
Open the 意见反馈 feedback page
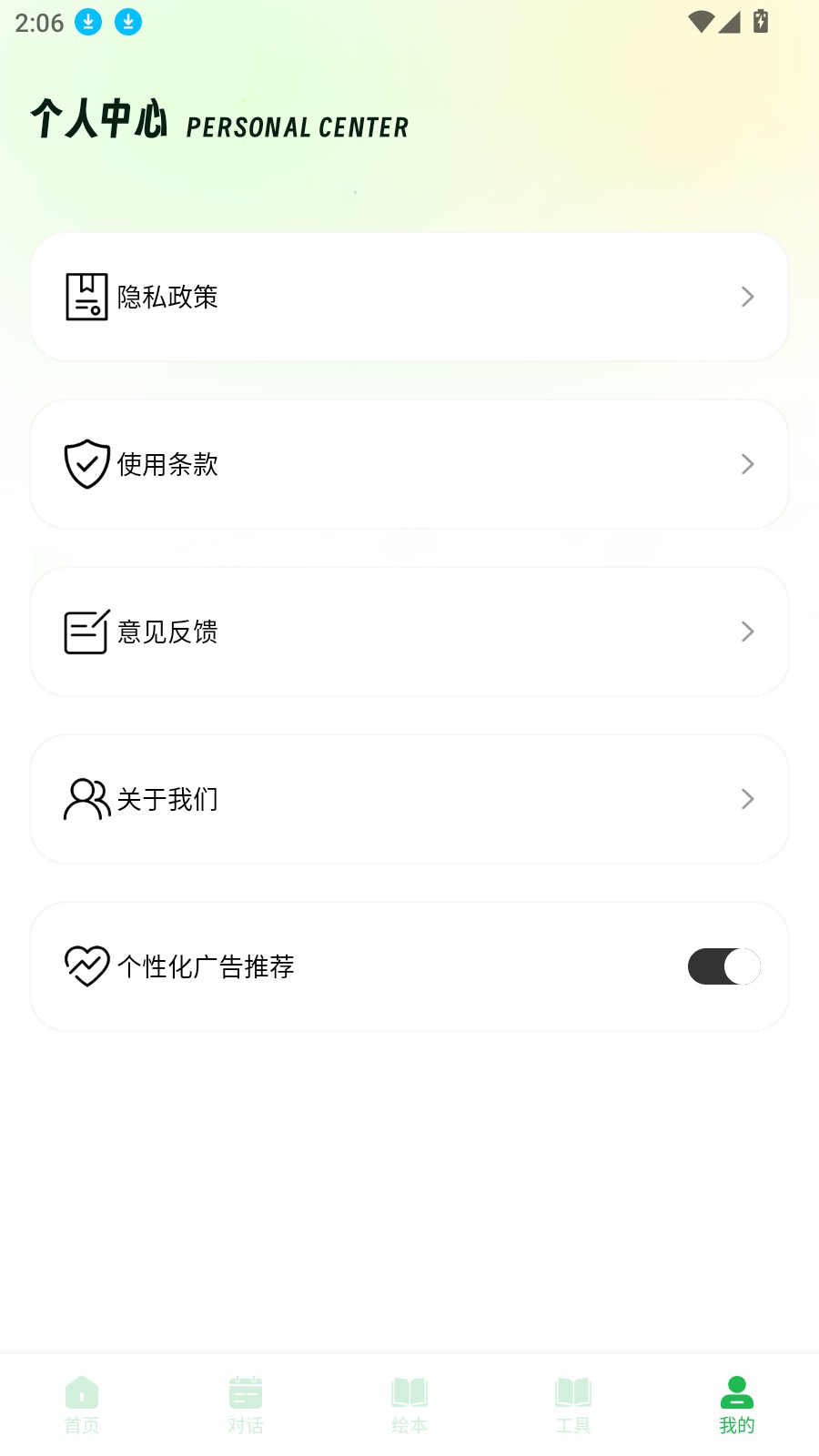pos(408,631)
